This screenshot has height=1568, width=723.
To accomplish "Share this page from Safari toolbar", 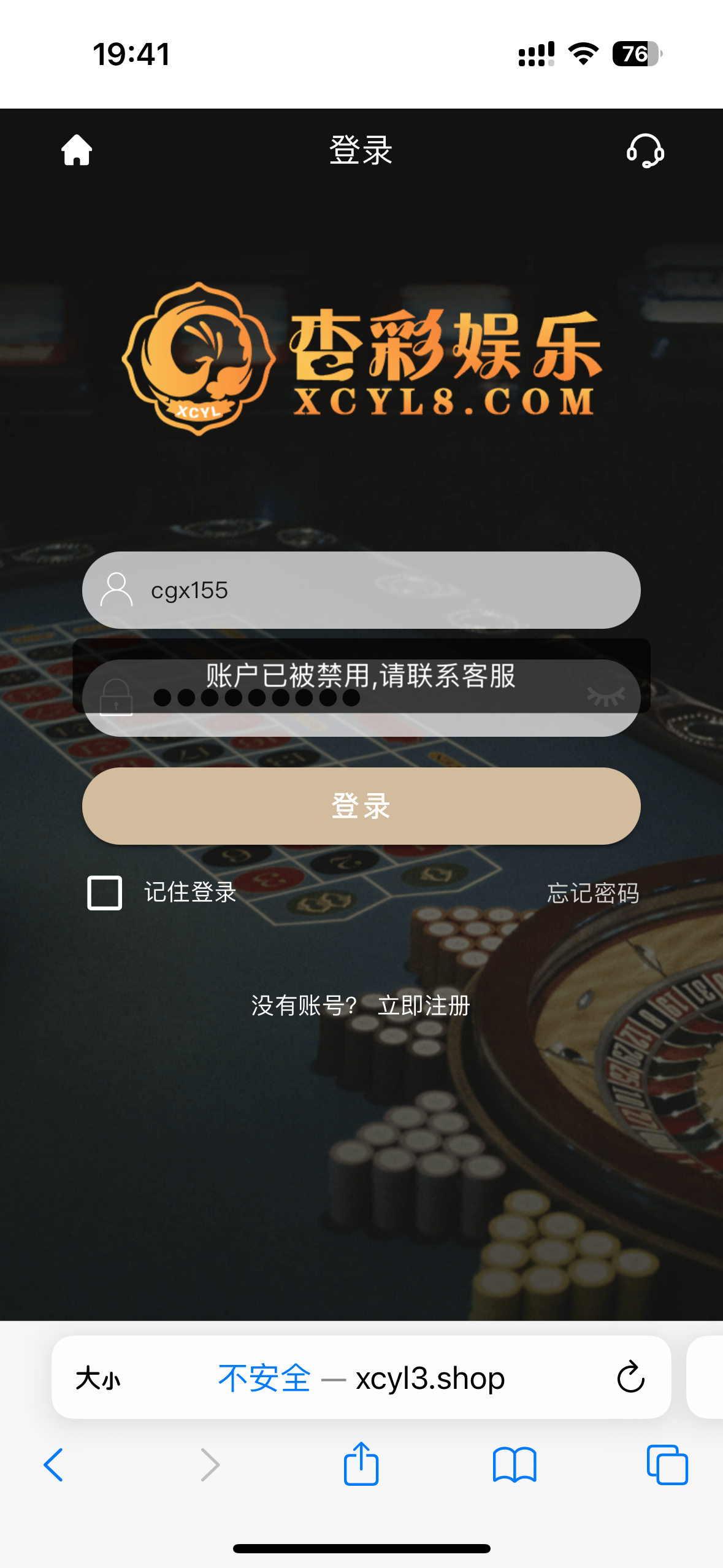I will click(361, 1464).
